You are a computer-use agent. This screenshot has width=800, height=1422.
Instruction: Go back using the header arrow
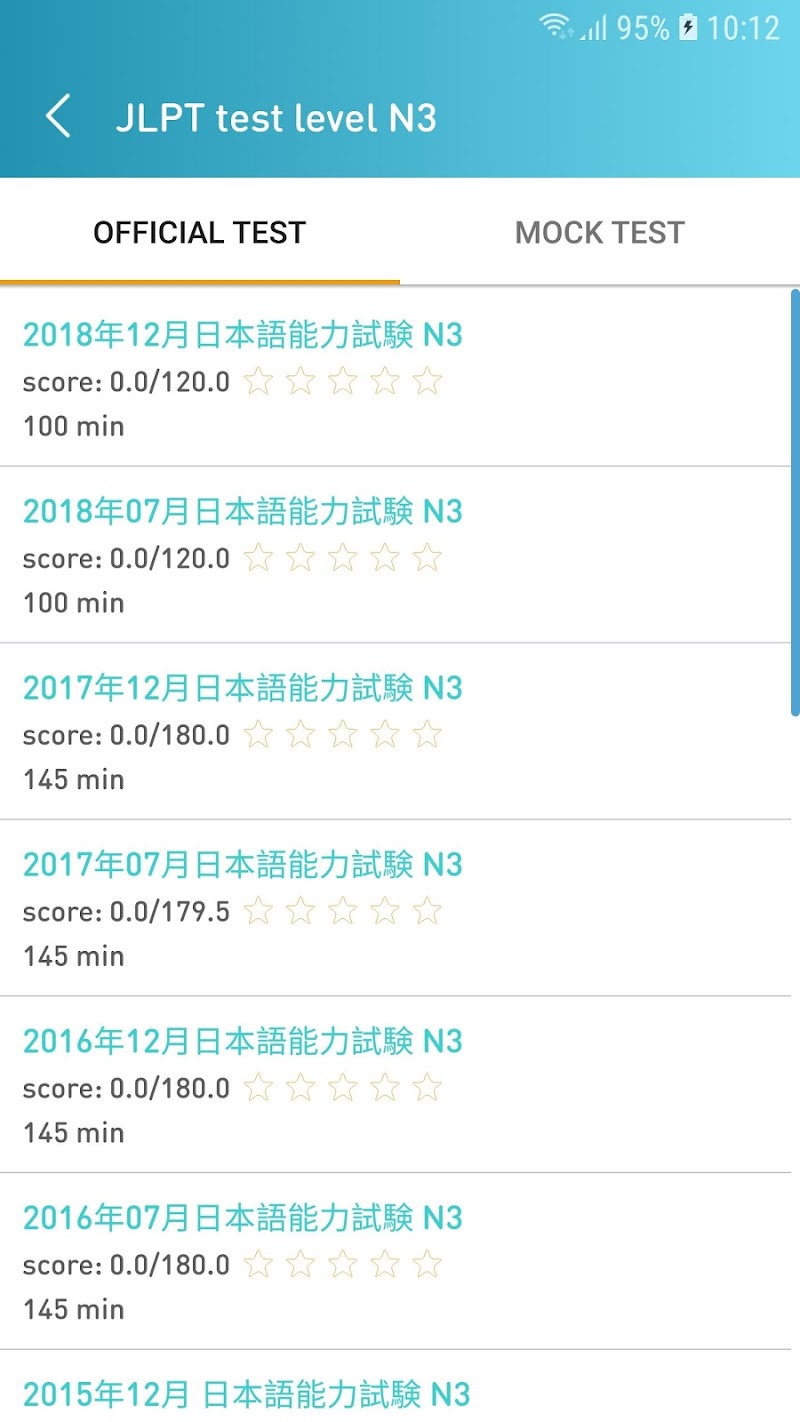coord(58,118)
